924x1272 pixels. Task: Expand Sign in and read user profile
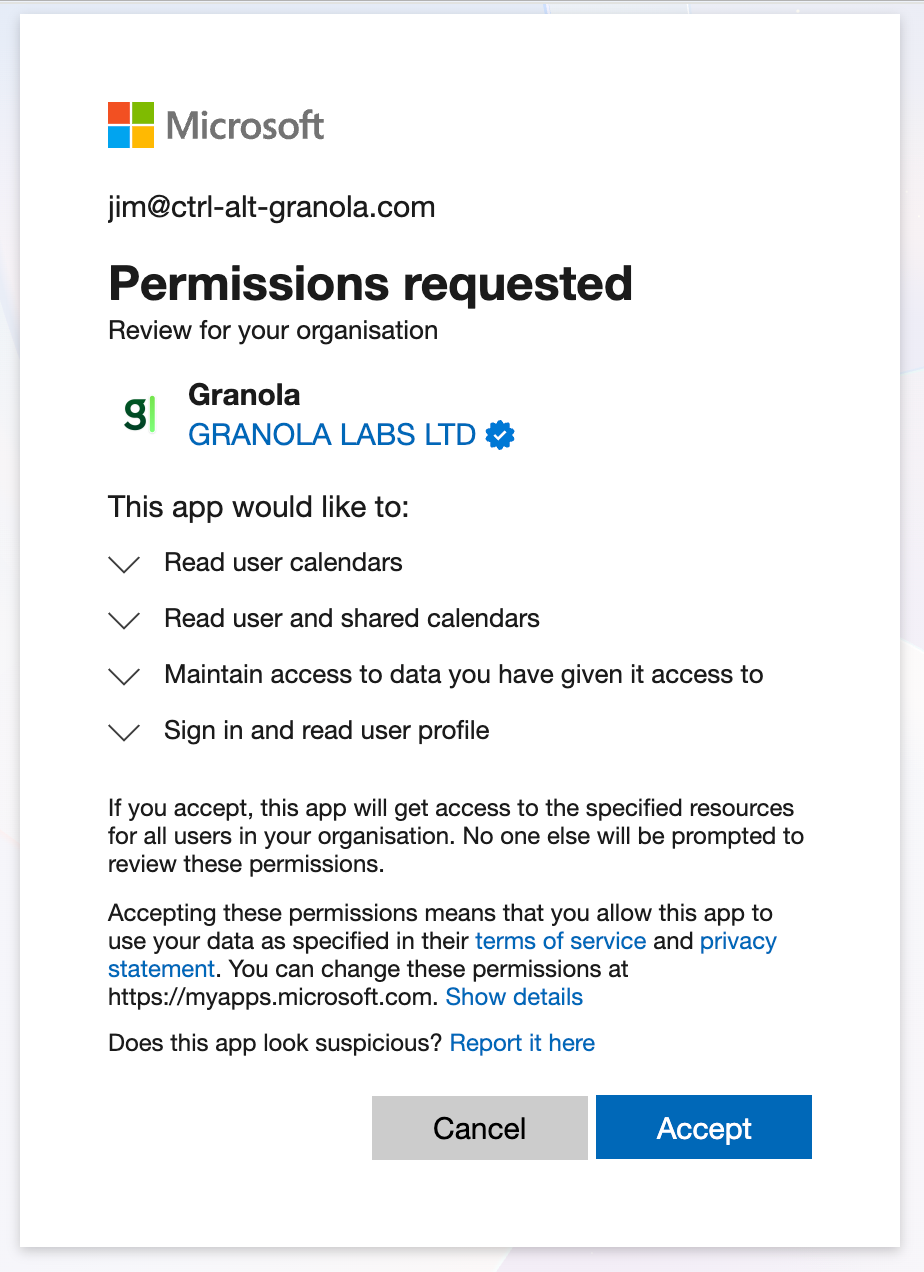[x=123, y=732]
